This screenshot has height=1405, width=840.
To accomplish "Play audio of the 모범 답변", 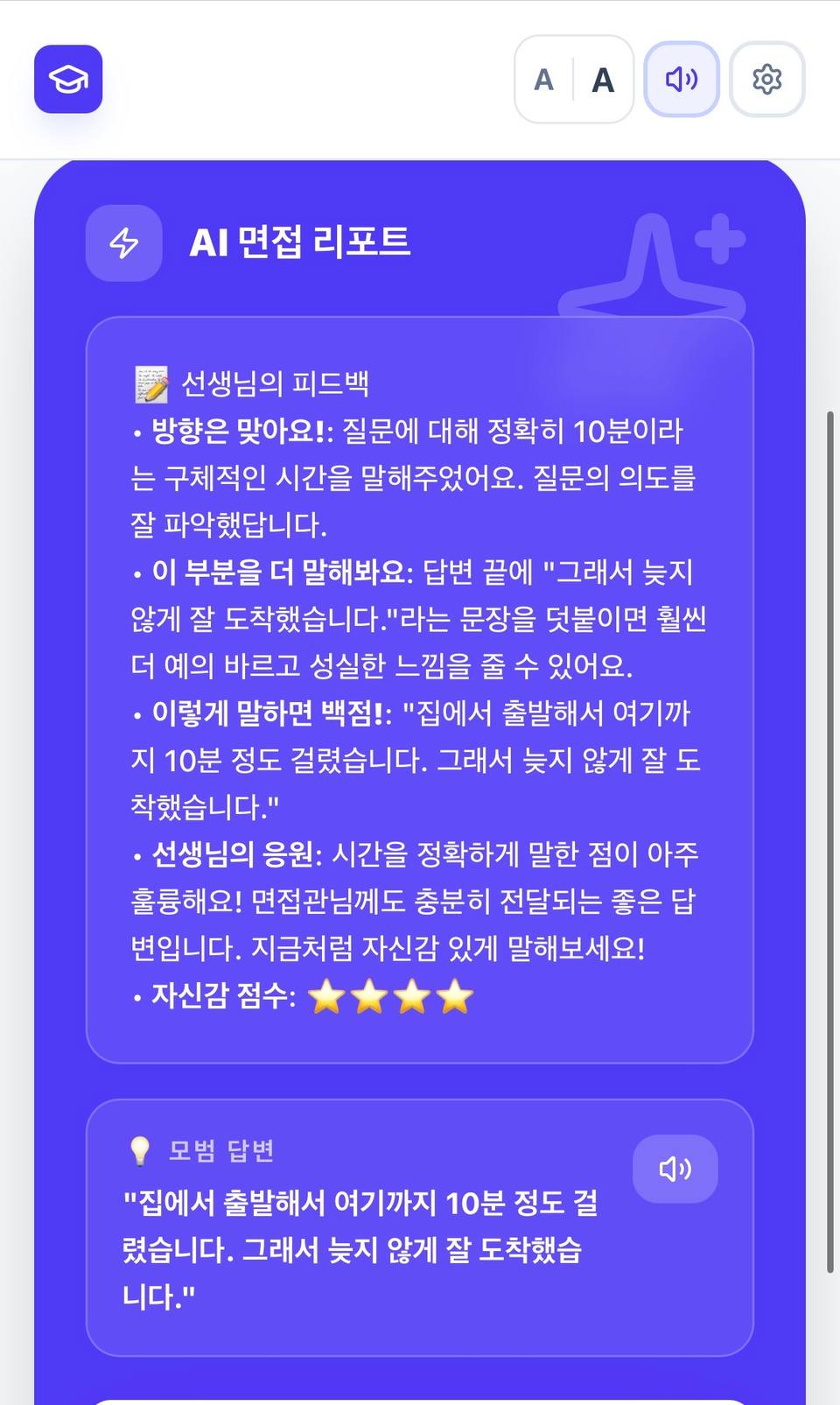I will click(675, 1169).
